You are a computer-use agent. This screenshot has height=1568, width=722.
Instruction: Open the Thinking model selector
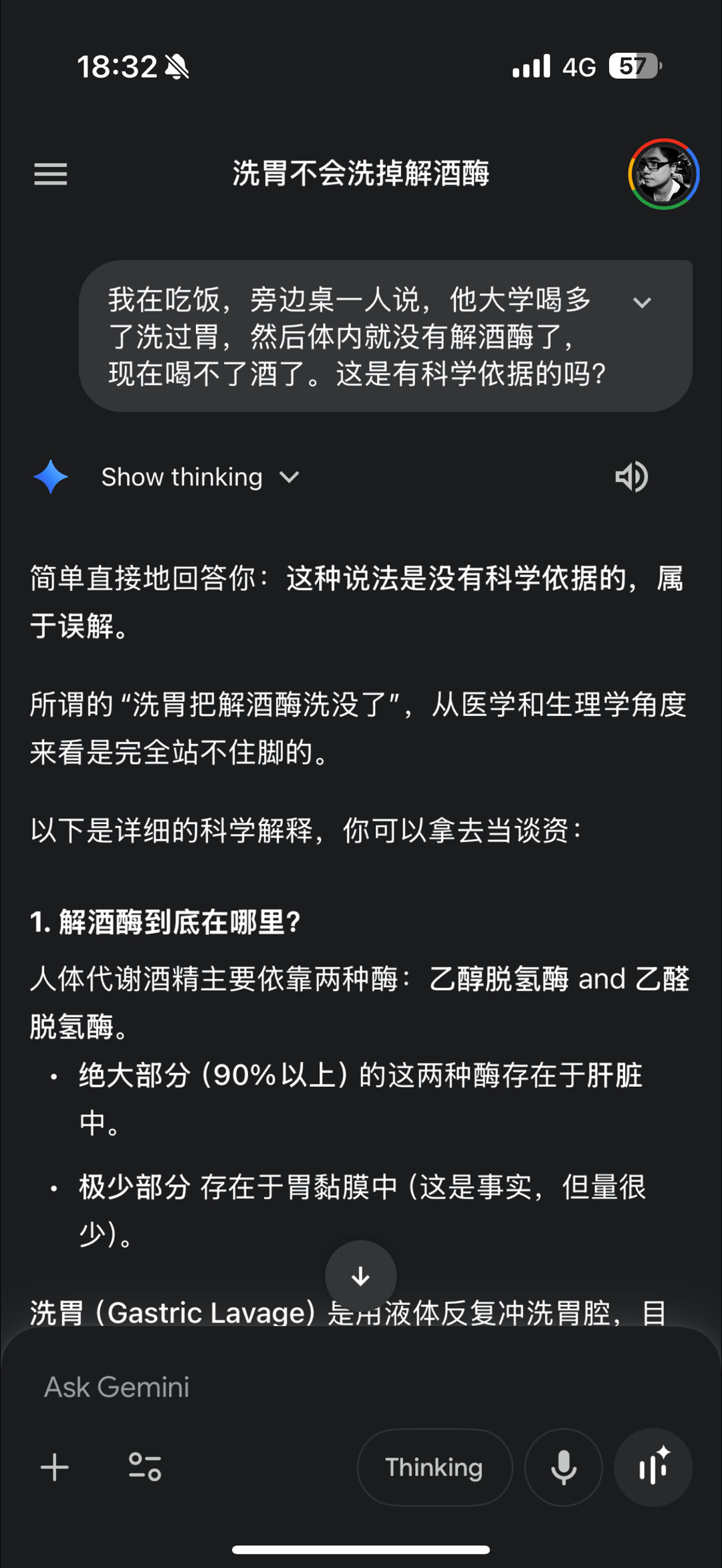(435, 1468)
